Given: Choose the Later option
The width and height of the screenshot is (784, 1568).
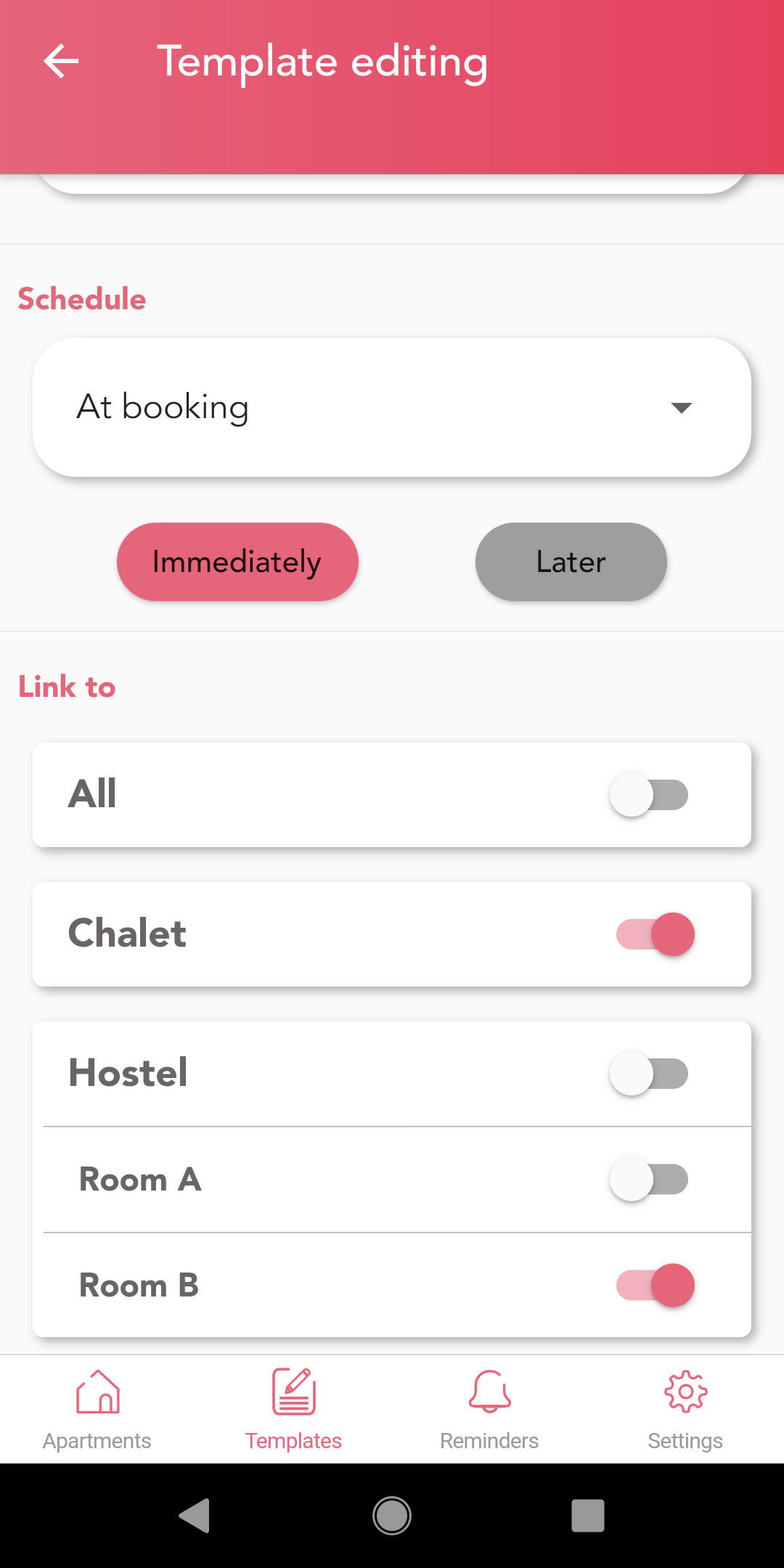Looking at the screenshot, I should coord(571,562).
